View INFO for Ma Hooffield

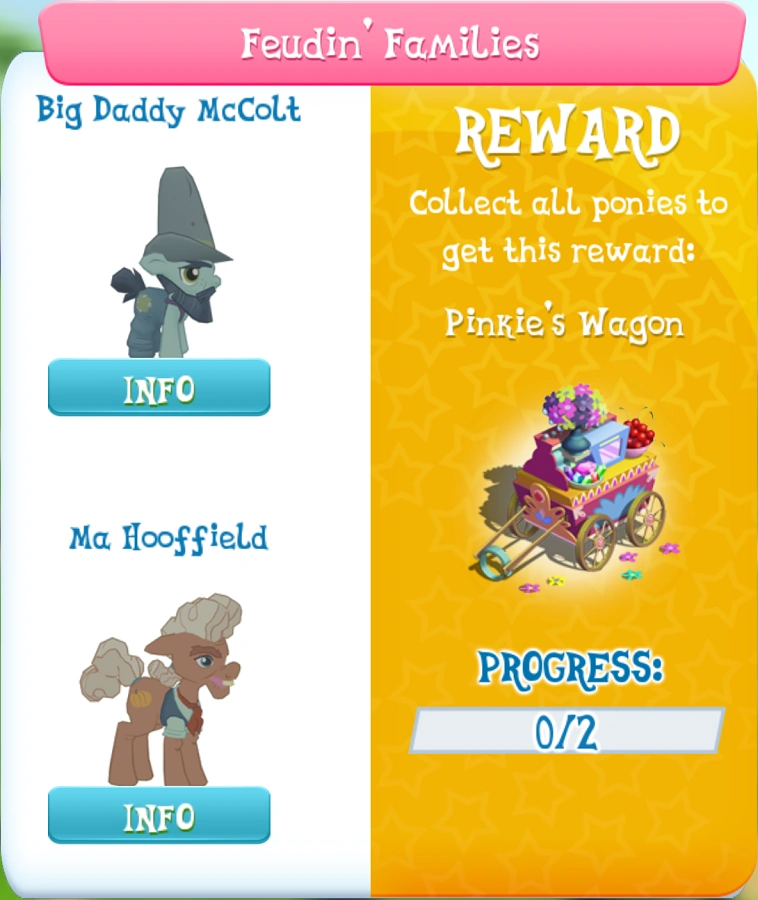click(159, 816)
